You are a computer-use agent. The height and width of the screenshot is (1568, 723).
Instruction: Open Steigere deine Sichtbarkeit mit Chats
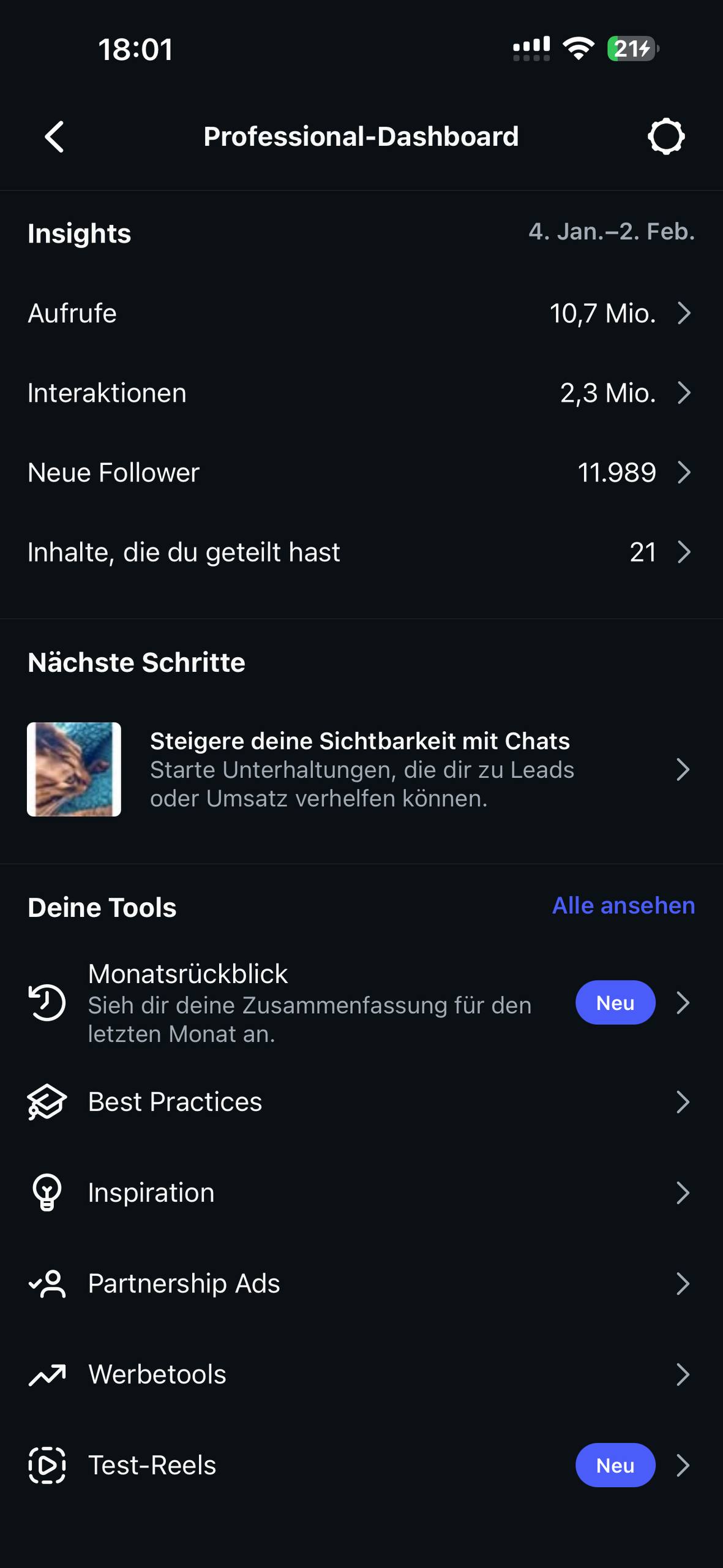tap(361, 769)
